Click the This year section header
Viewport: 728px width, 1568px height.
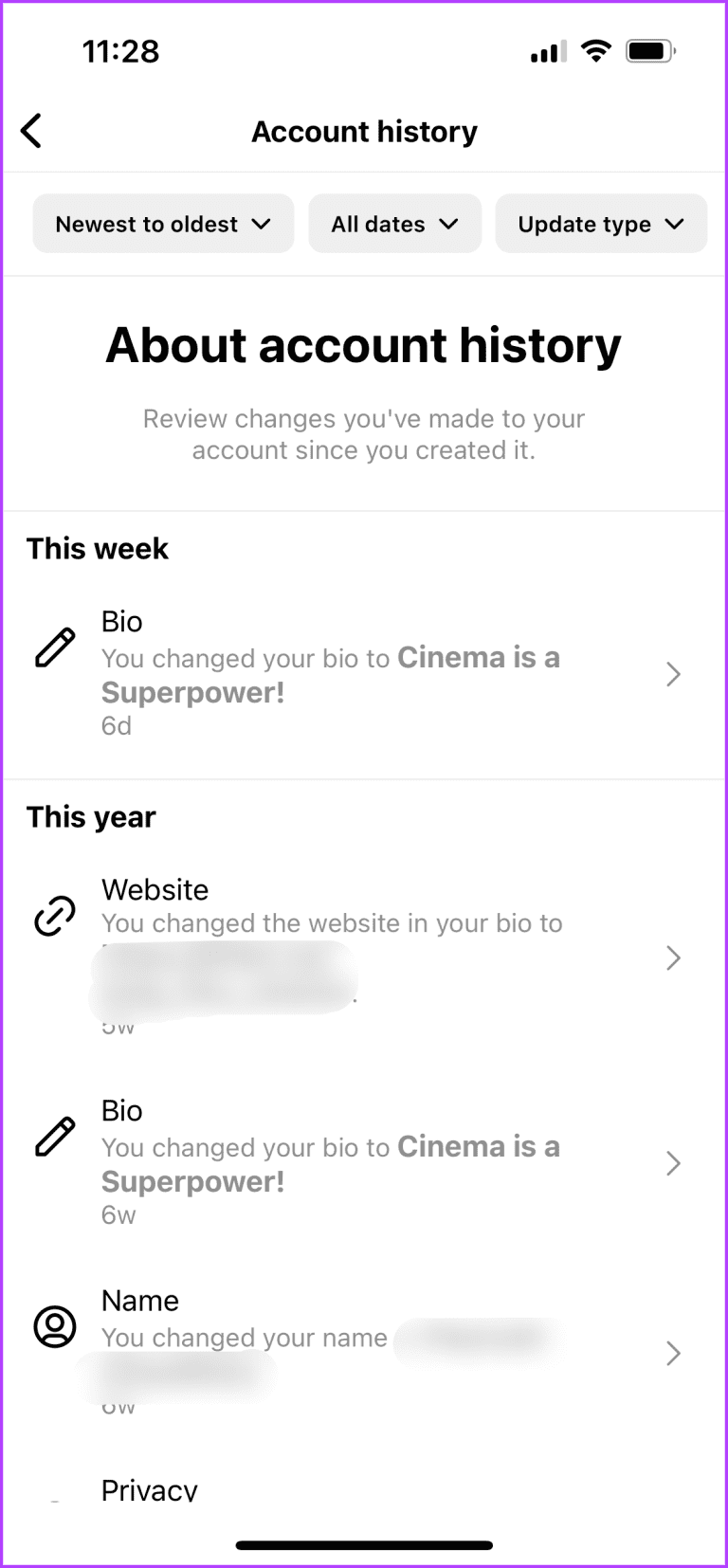click(90, 816)
